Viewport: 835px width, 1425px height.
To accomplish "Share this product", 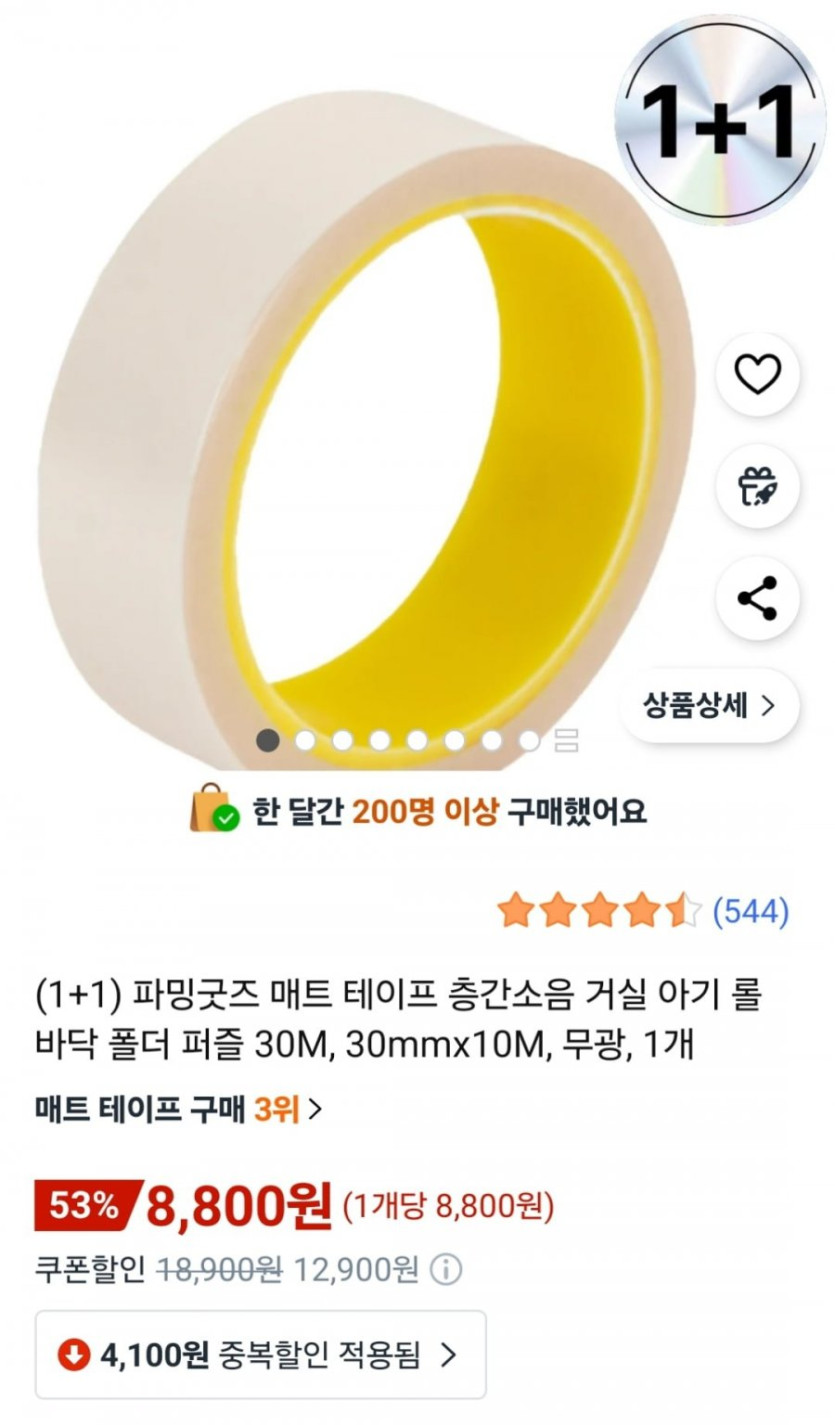I will point(757,598).
